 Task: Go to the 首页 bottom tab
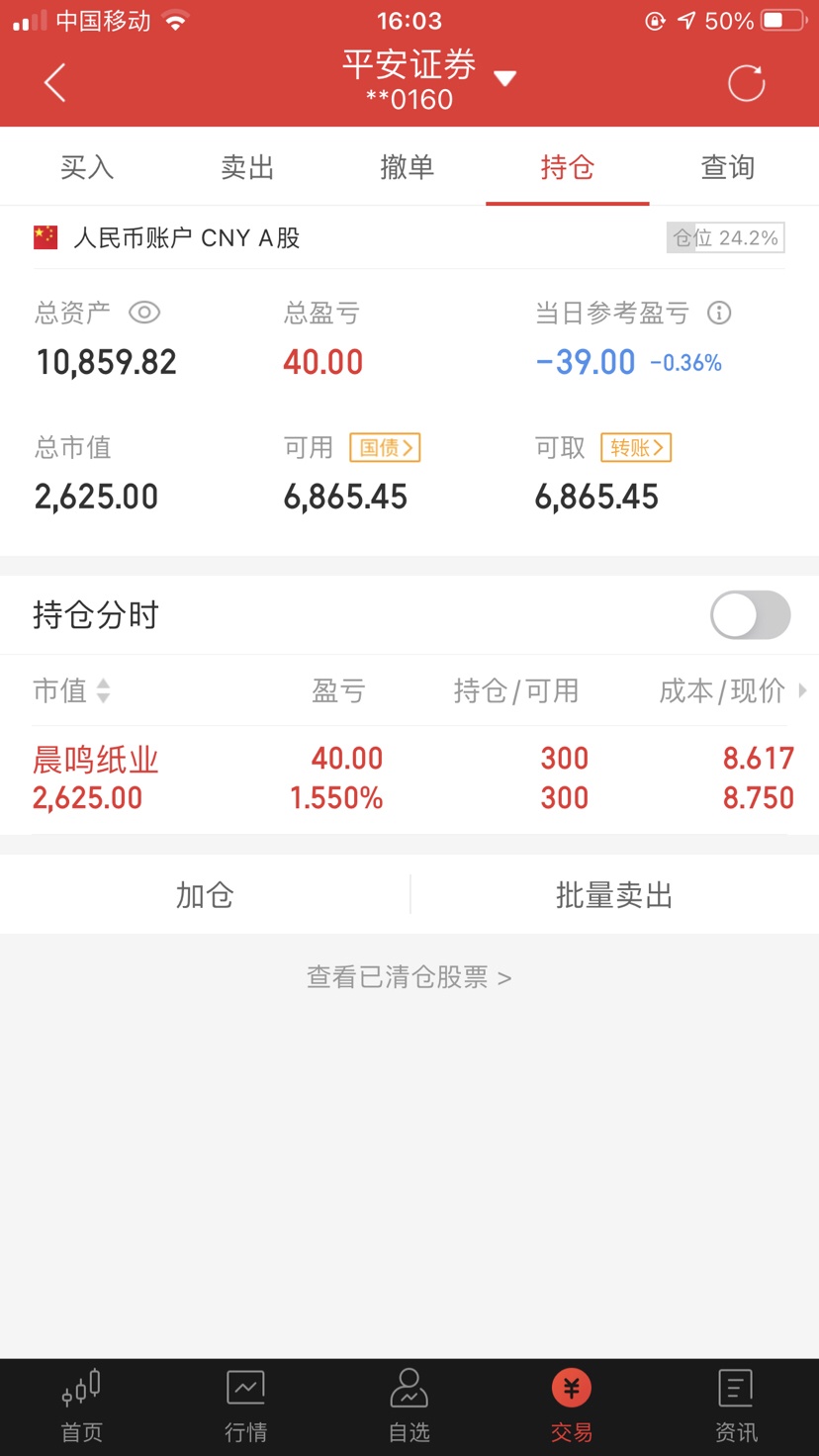[x=82, y=1406]
